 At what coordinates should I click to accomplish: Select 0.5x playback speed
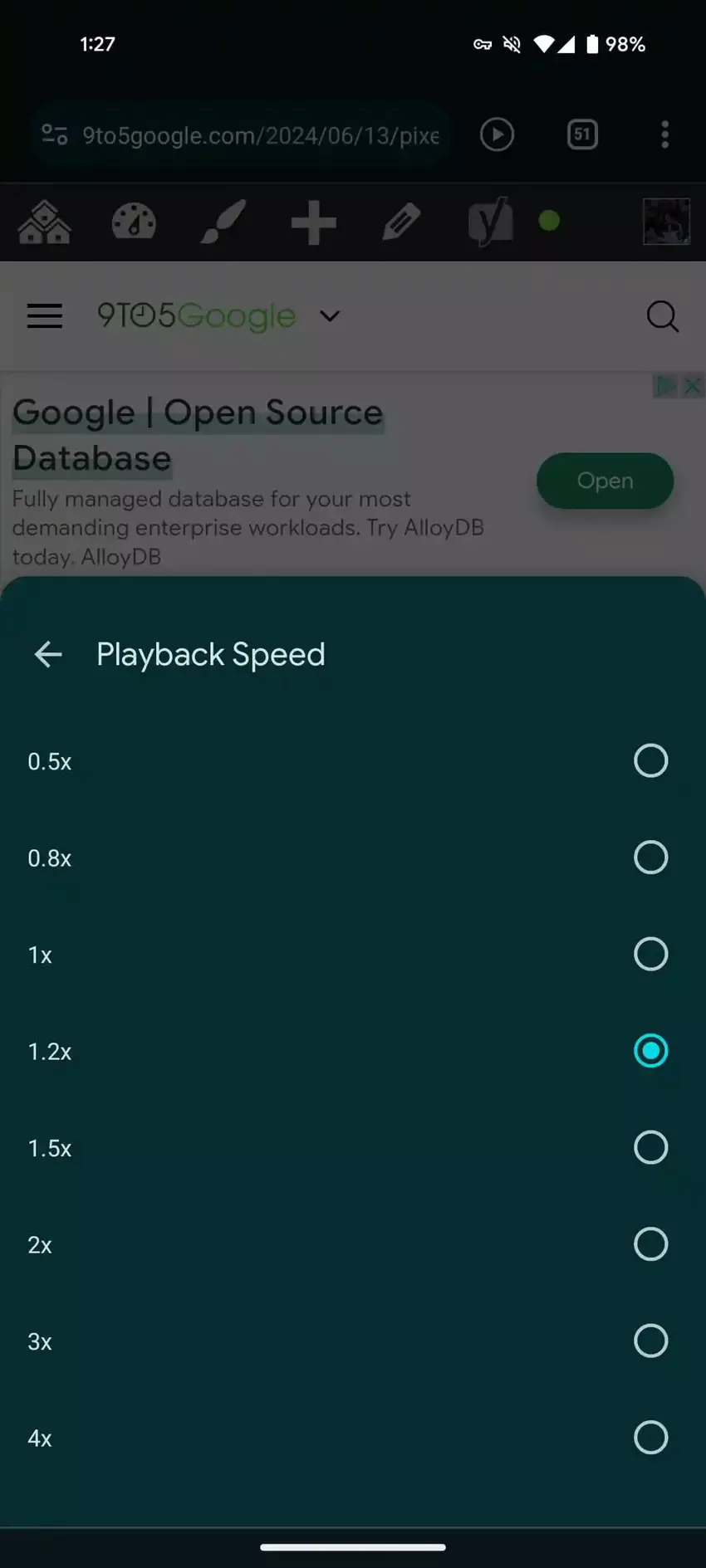[x=650, y=760]
